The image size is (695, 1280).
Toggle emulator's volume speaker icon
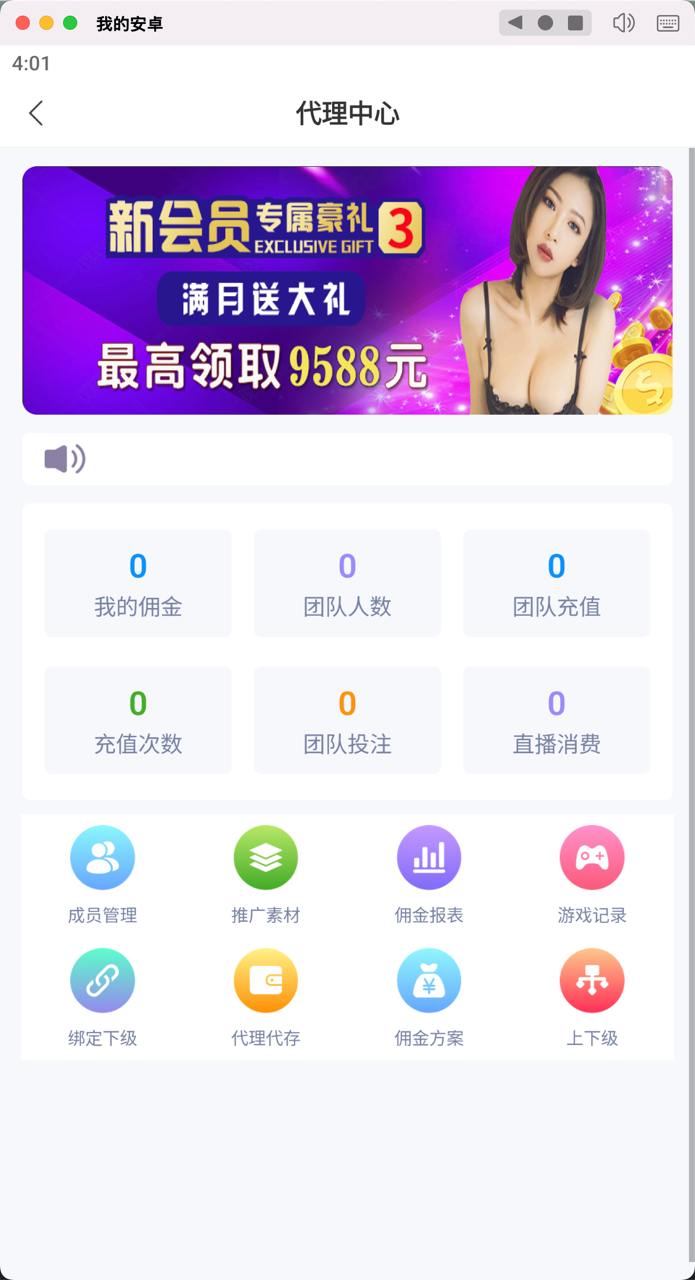(624, 22)
